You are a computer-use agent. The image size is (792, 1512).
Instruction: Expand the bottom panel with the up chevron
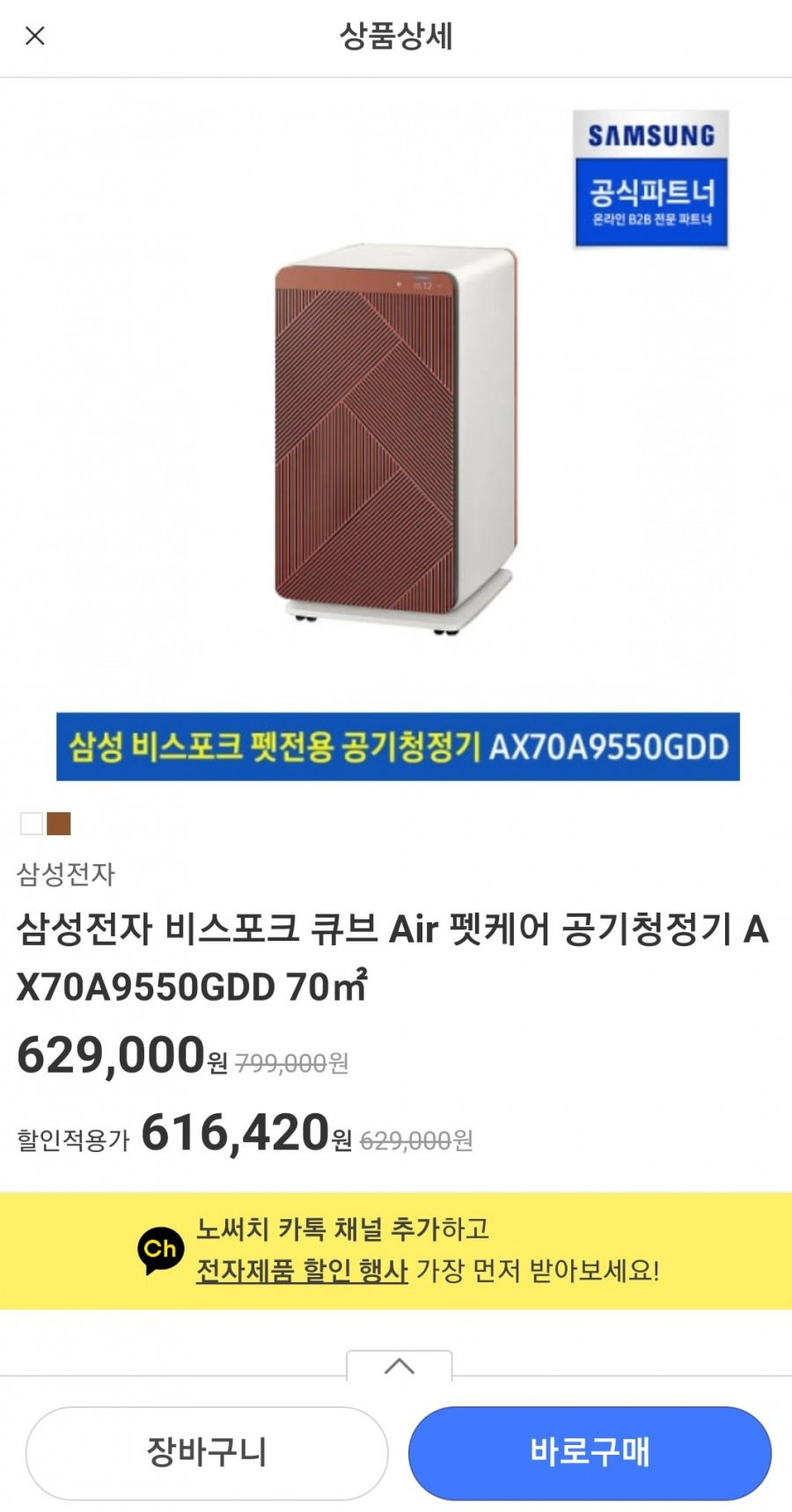tap(400, 1366)
